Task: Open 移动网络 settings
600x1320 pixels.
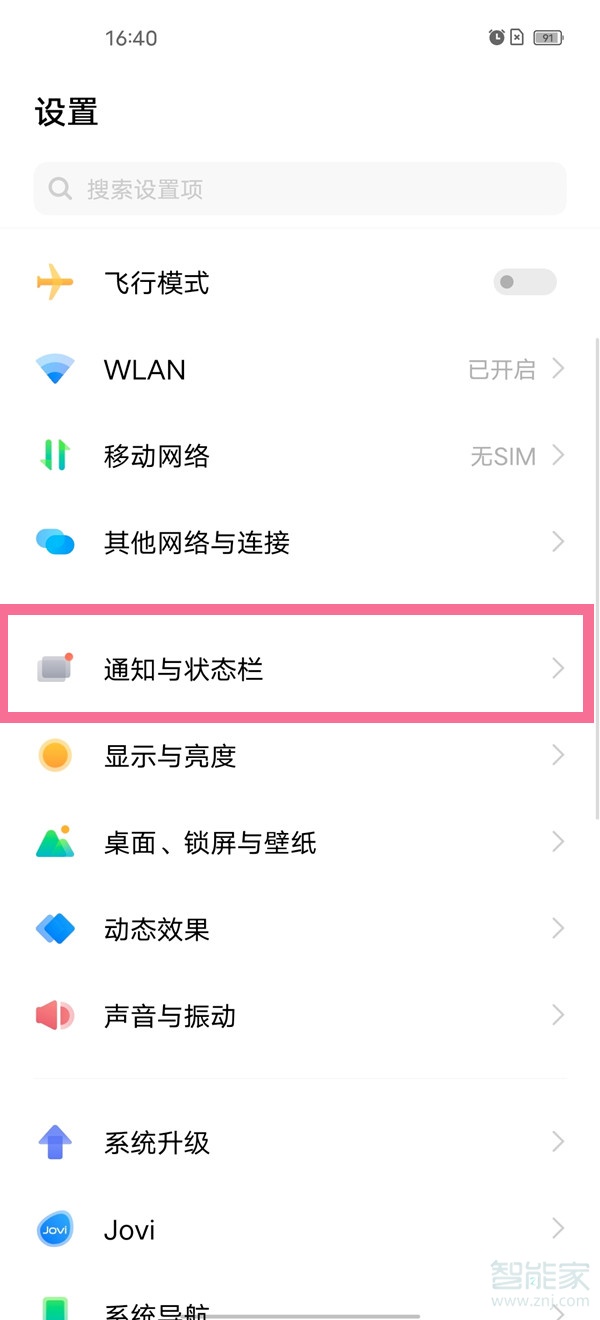Action: point(300,457)
